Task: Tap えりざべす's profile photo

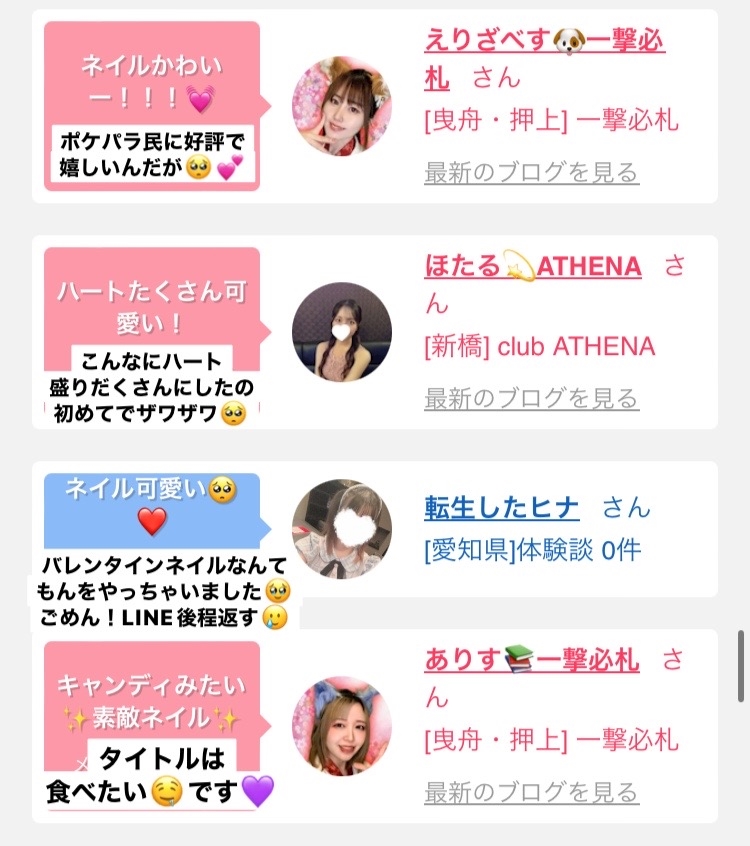Action: coord(342,106)
